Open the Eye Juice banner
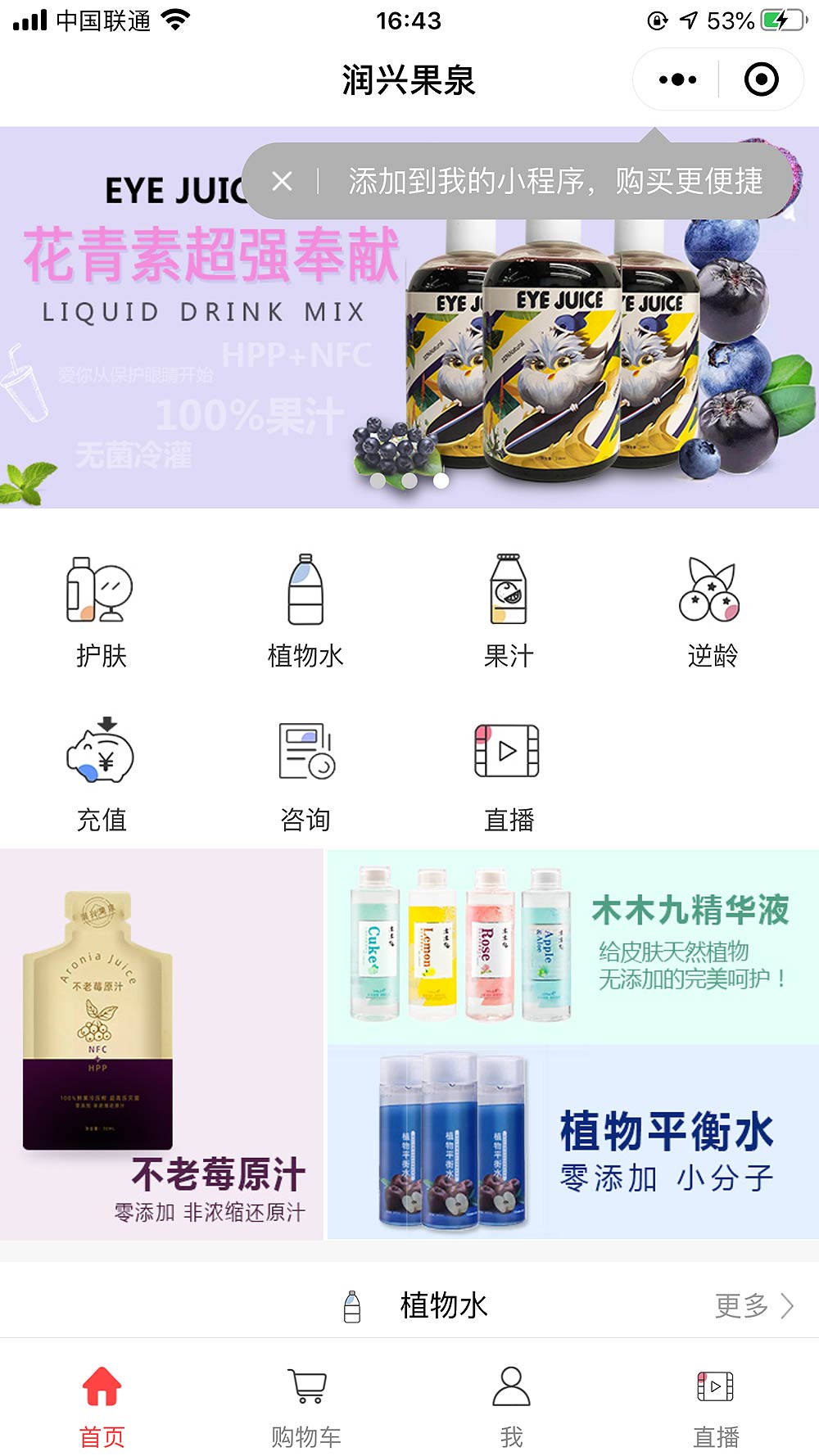819x1456 pixels. pos(409,318)
